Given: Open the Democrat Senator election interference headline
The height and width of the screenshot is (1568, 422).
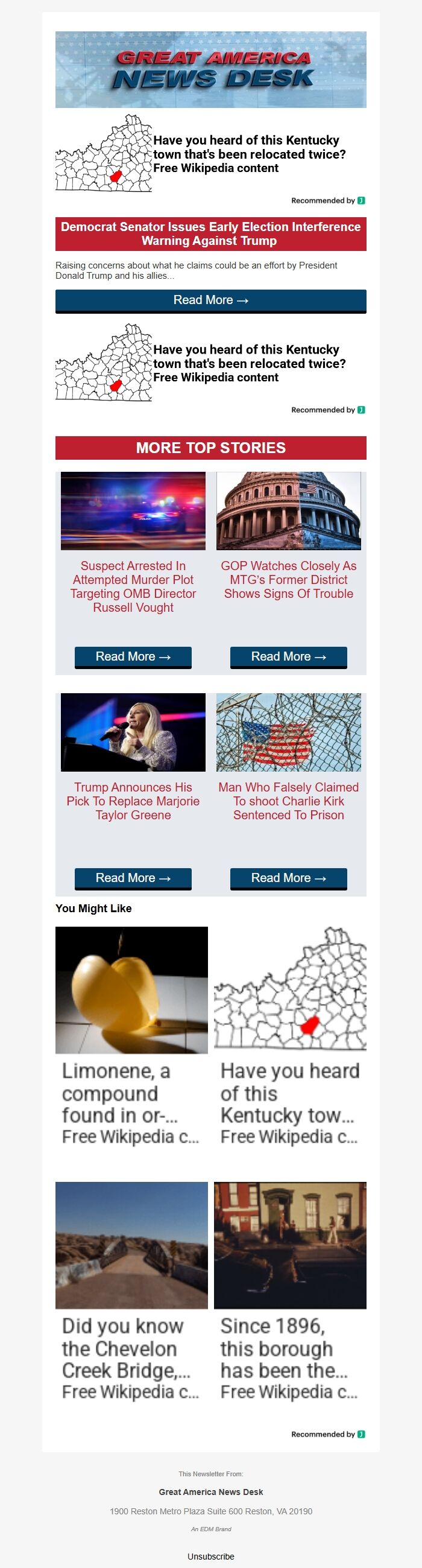Looking at the screenshot, I should point(210,233).
